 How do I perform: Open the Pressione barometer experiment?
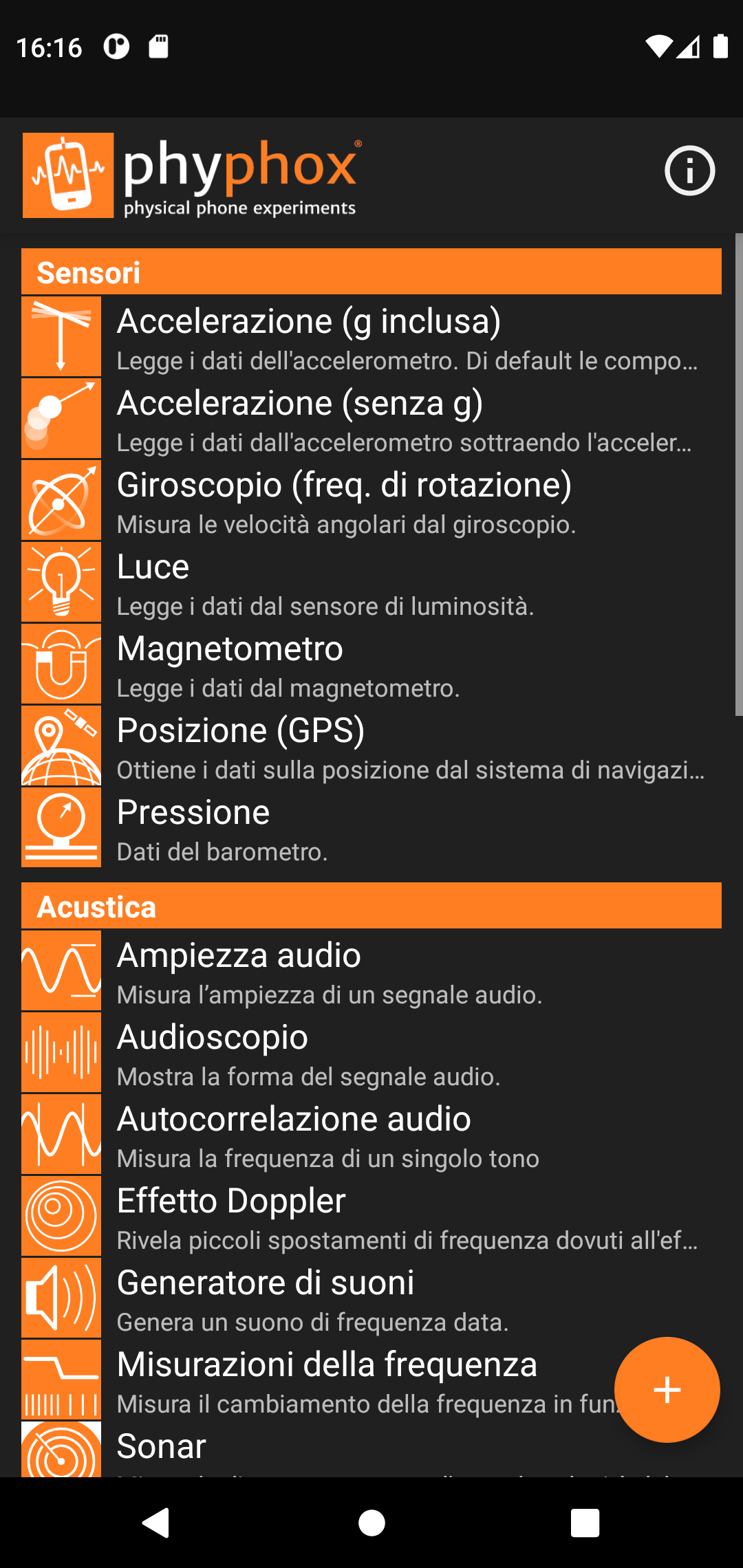pos(371,828)
